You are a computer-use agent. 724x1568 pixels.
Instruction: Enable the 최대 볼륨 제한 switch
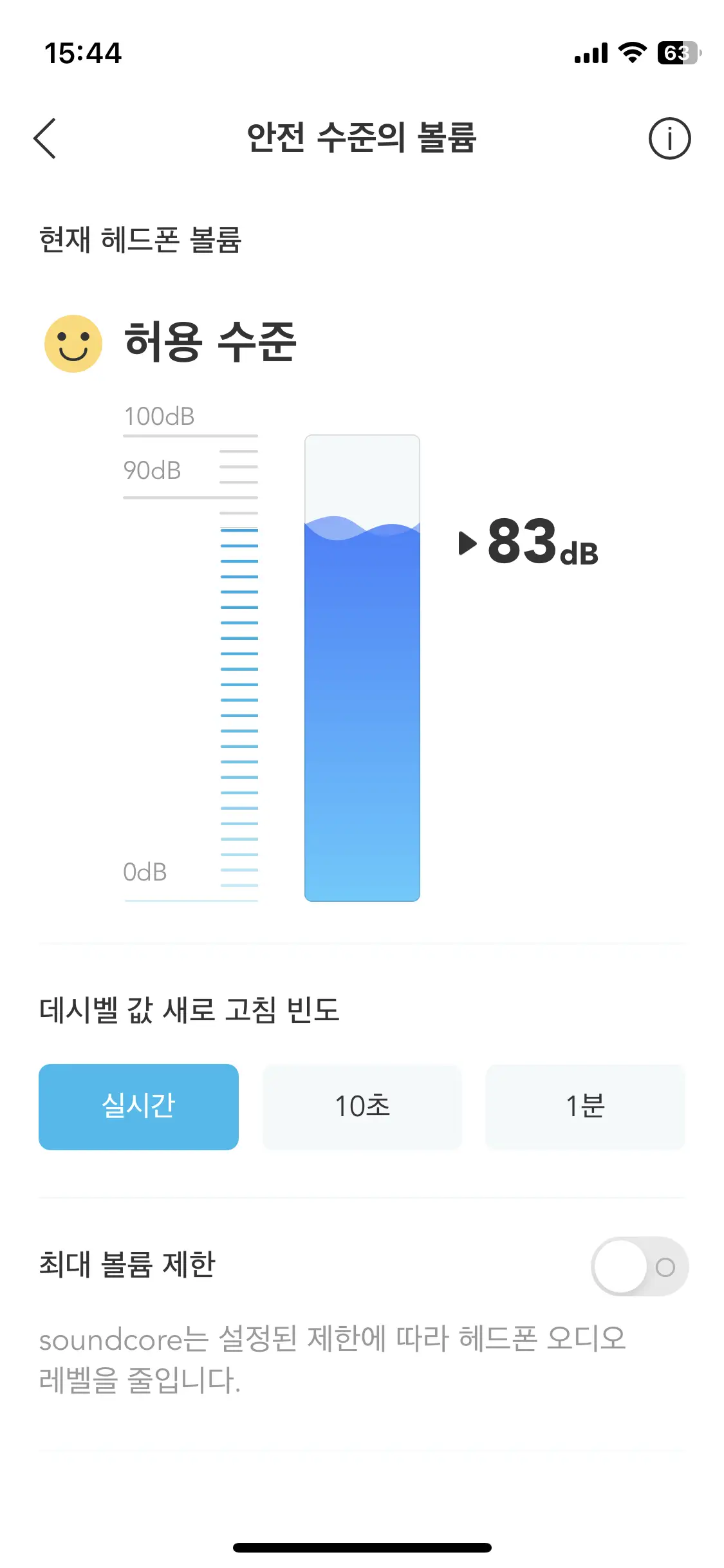[x=640, y=1266]
